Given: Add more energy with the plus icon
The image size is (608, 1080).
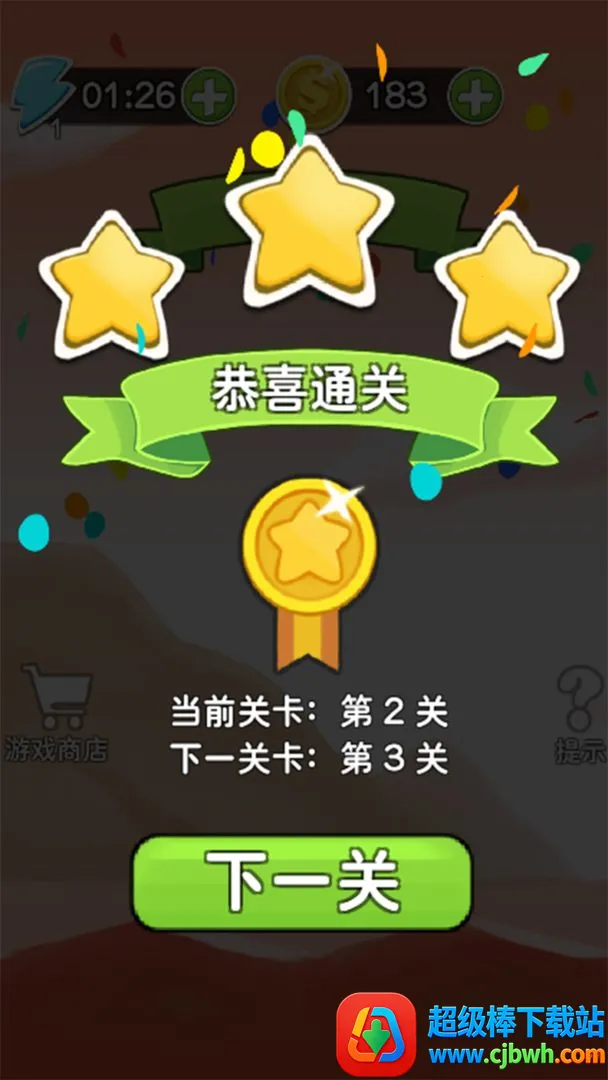Looking at the screenshot, I should click(x=210, y=97).
